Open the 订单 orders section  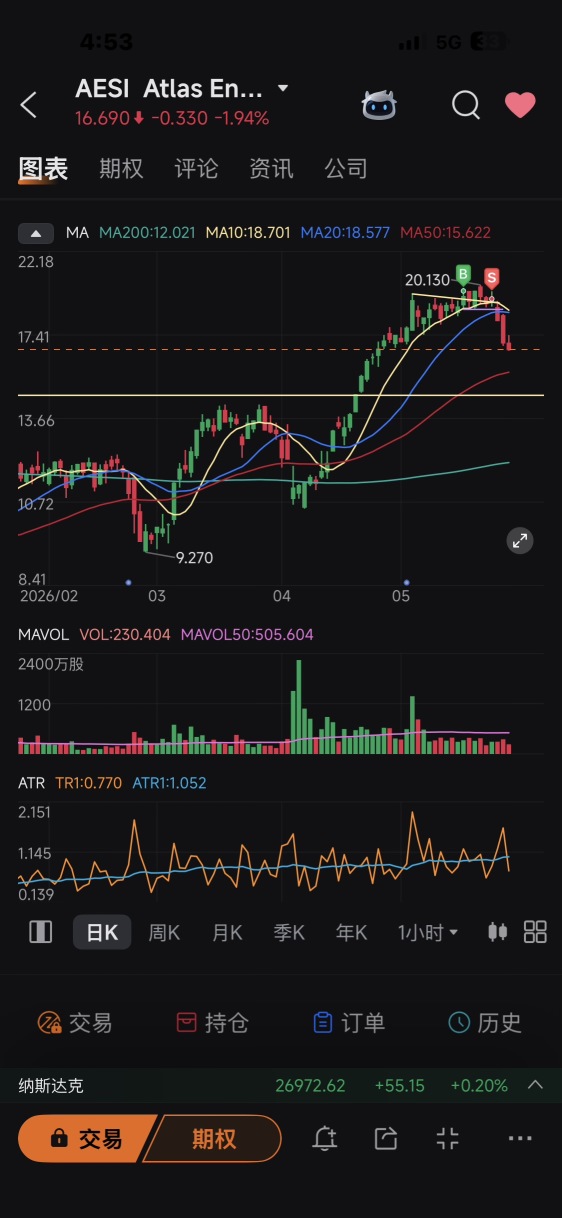347,1023
